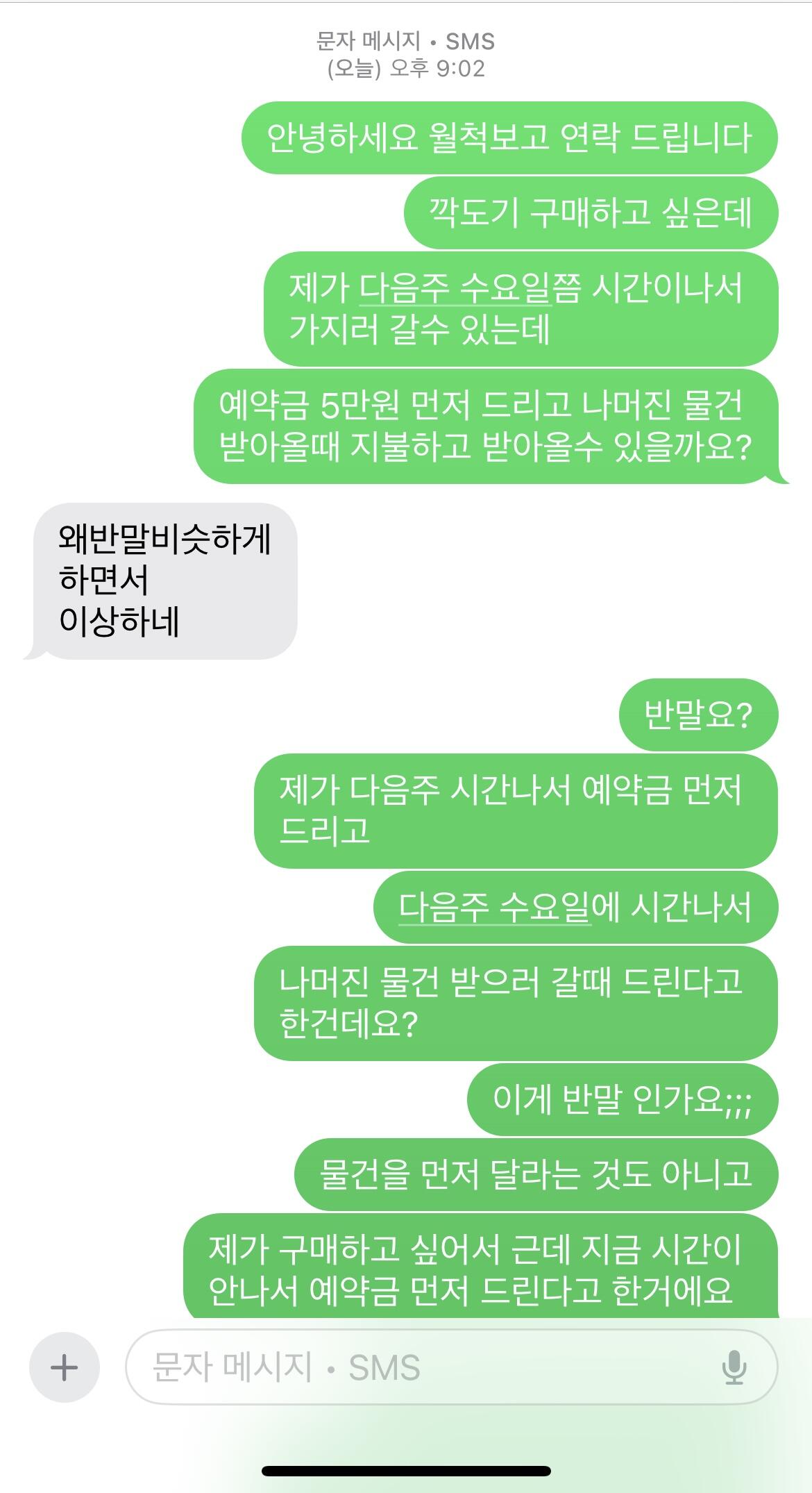Open underlined date link 다음주 수요일쯤

455,289
